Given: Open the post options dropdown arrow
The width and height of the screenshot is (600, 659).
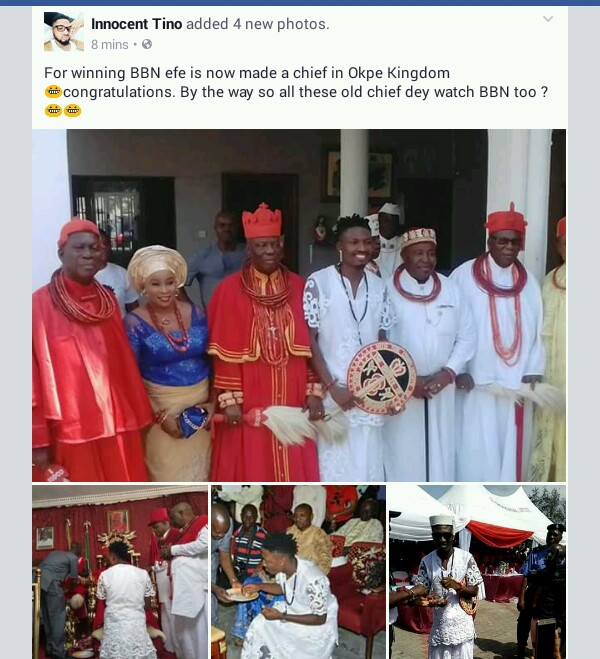Looking at the screenshot, I should click(x=547, y=20).
